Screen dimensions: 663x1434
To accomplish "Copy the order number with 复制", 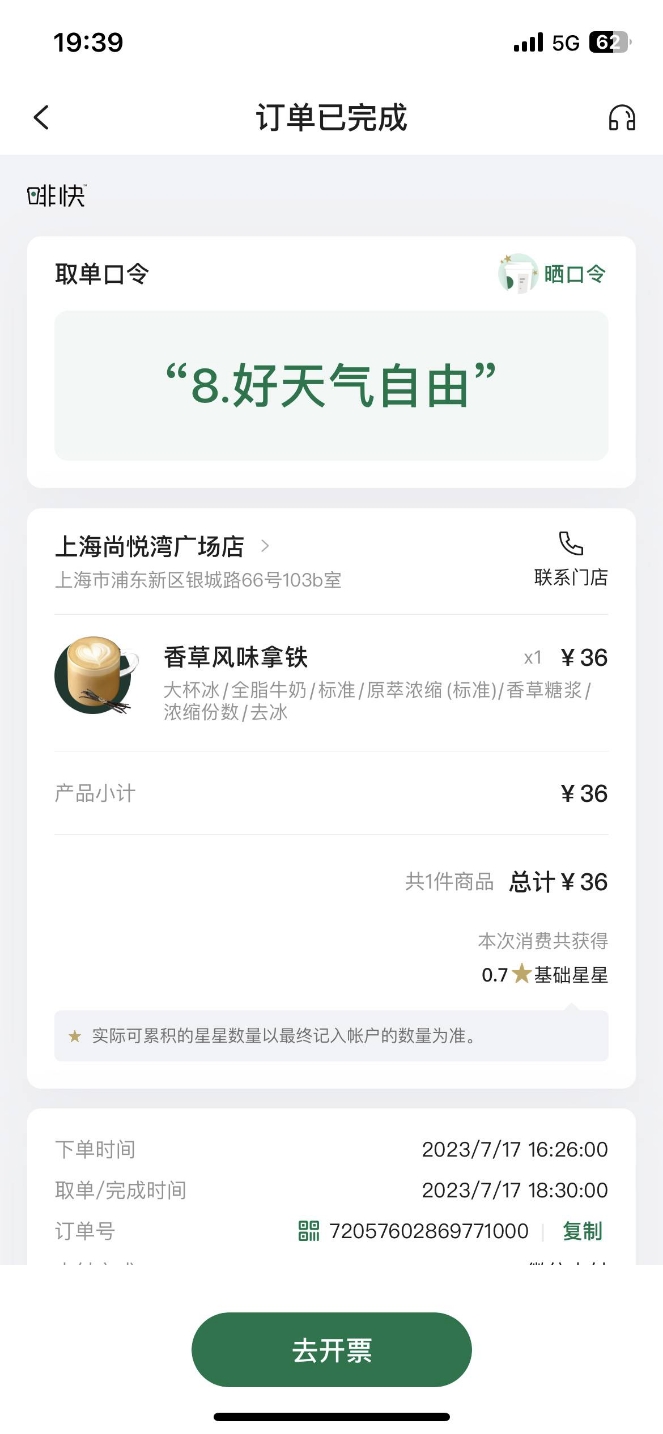I will pos(582,1231).
